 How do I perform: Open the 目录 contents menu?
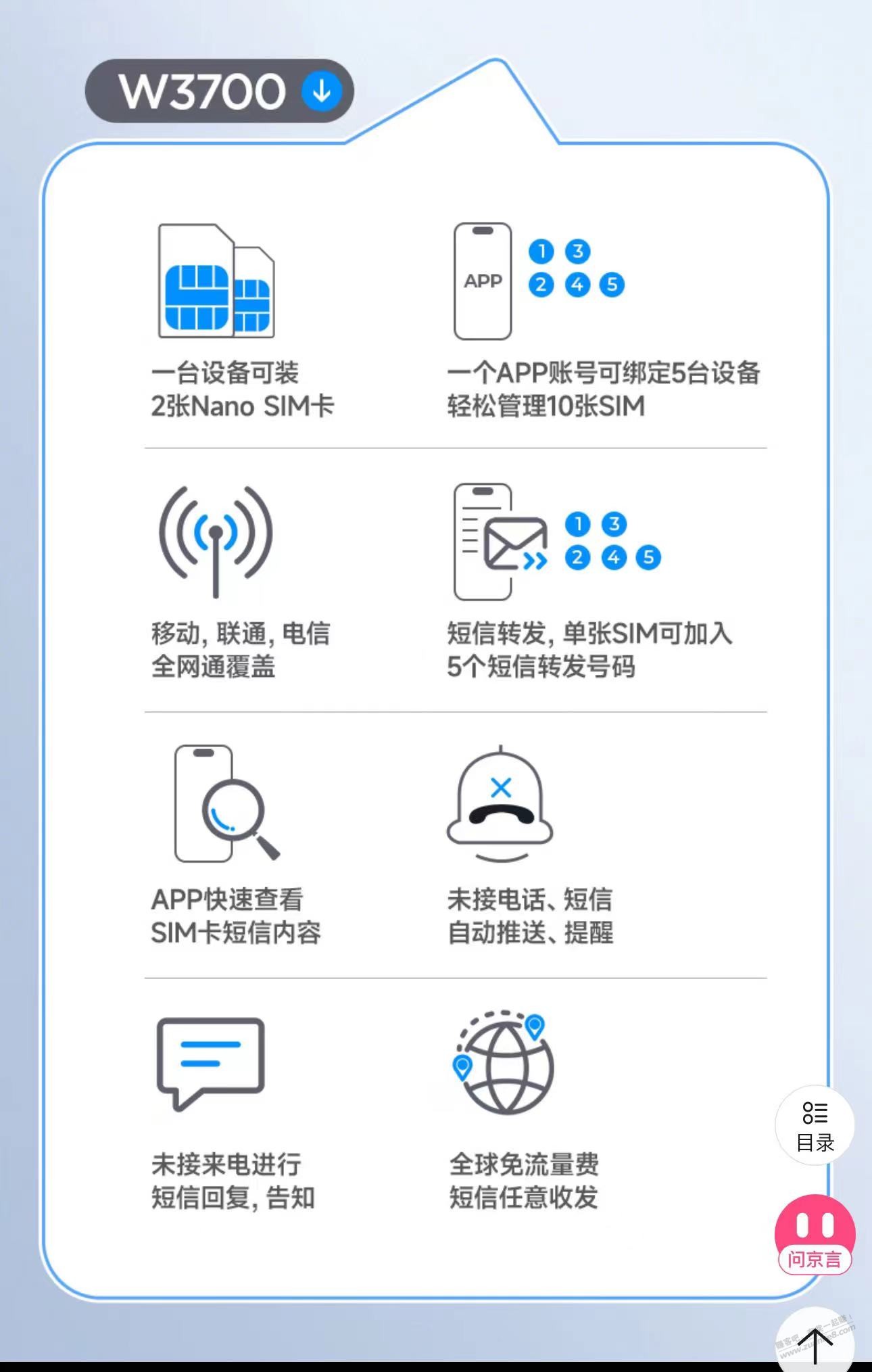(x=815, y=1126)
